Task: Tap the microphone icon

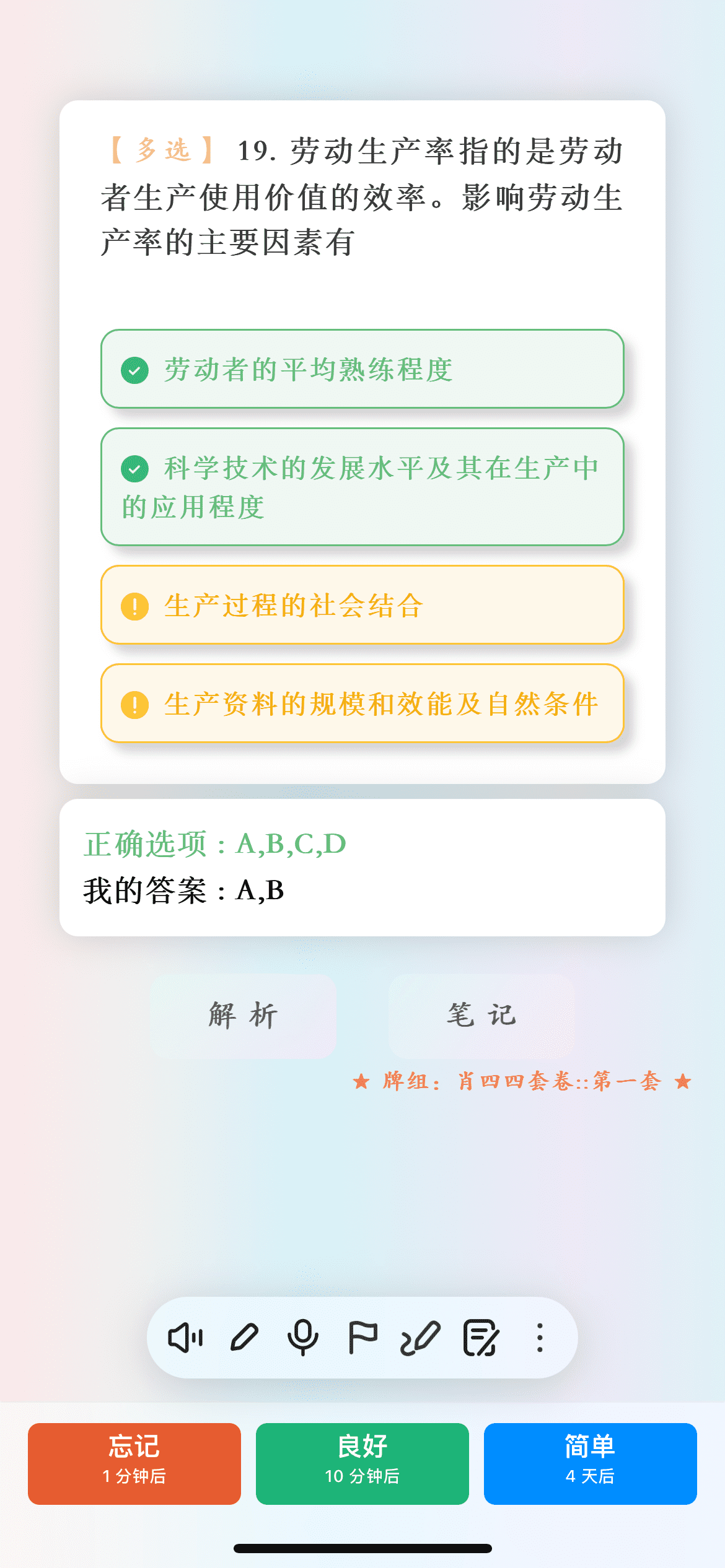Action: 303,1338
